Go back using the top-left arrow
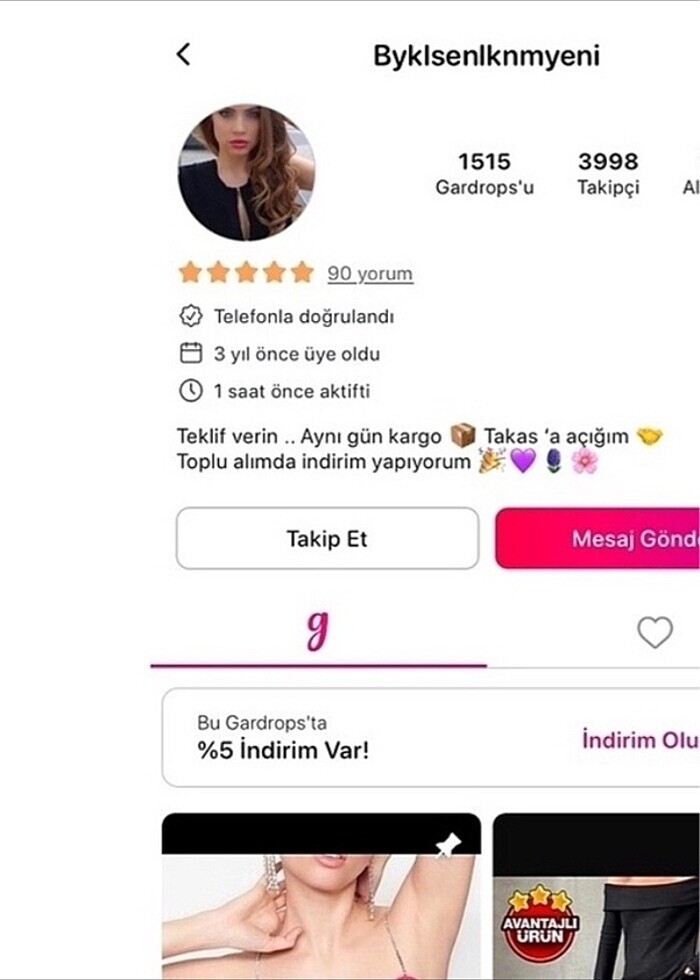This screenshot has width=700, height=980. click(183, 55)
